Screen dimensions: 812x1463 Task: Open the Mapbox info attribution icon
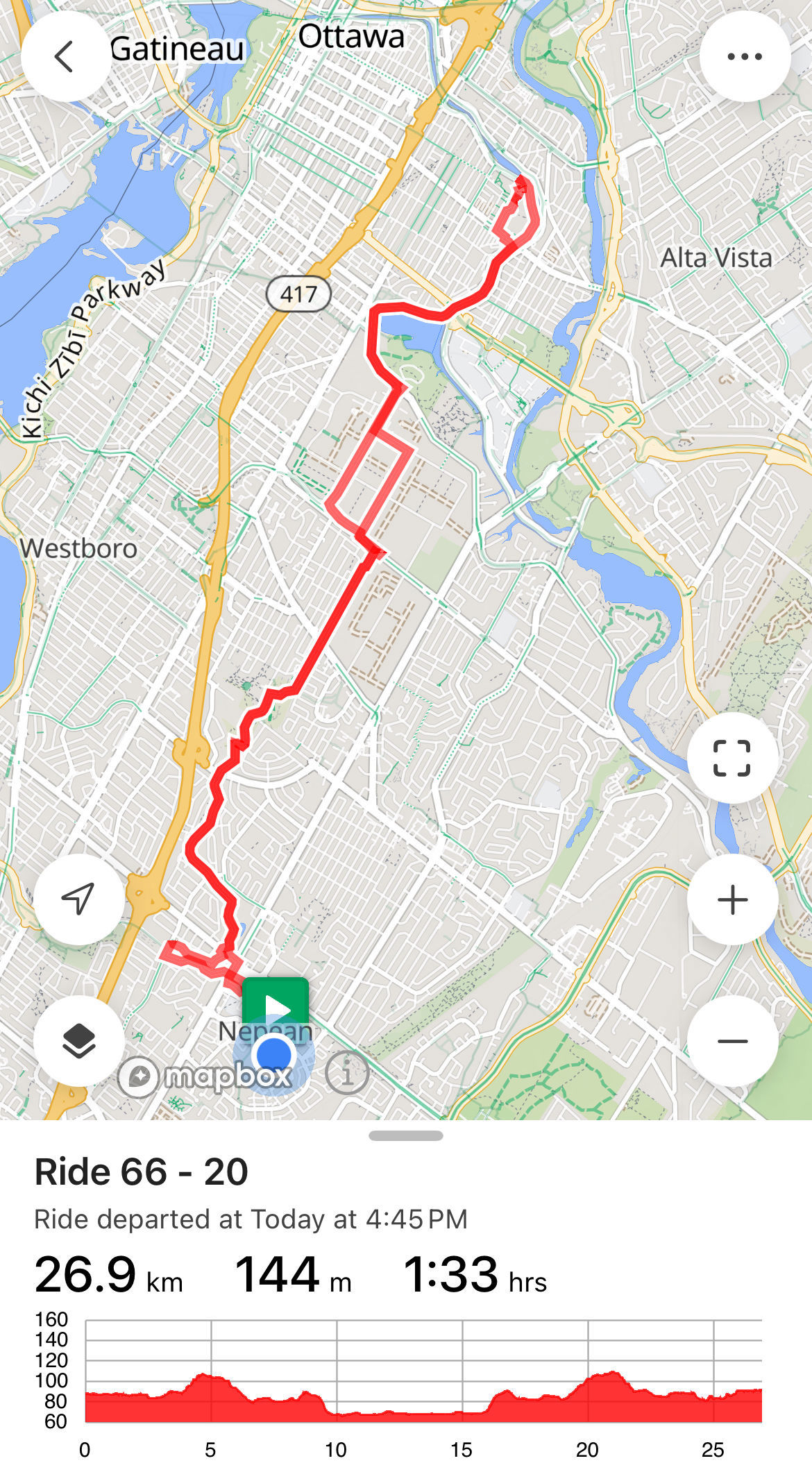[x=347, y=1072]
